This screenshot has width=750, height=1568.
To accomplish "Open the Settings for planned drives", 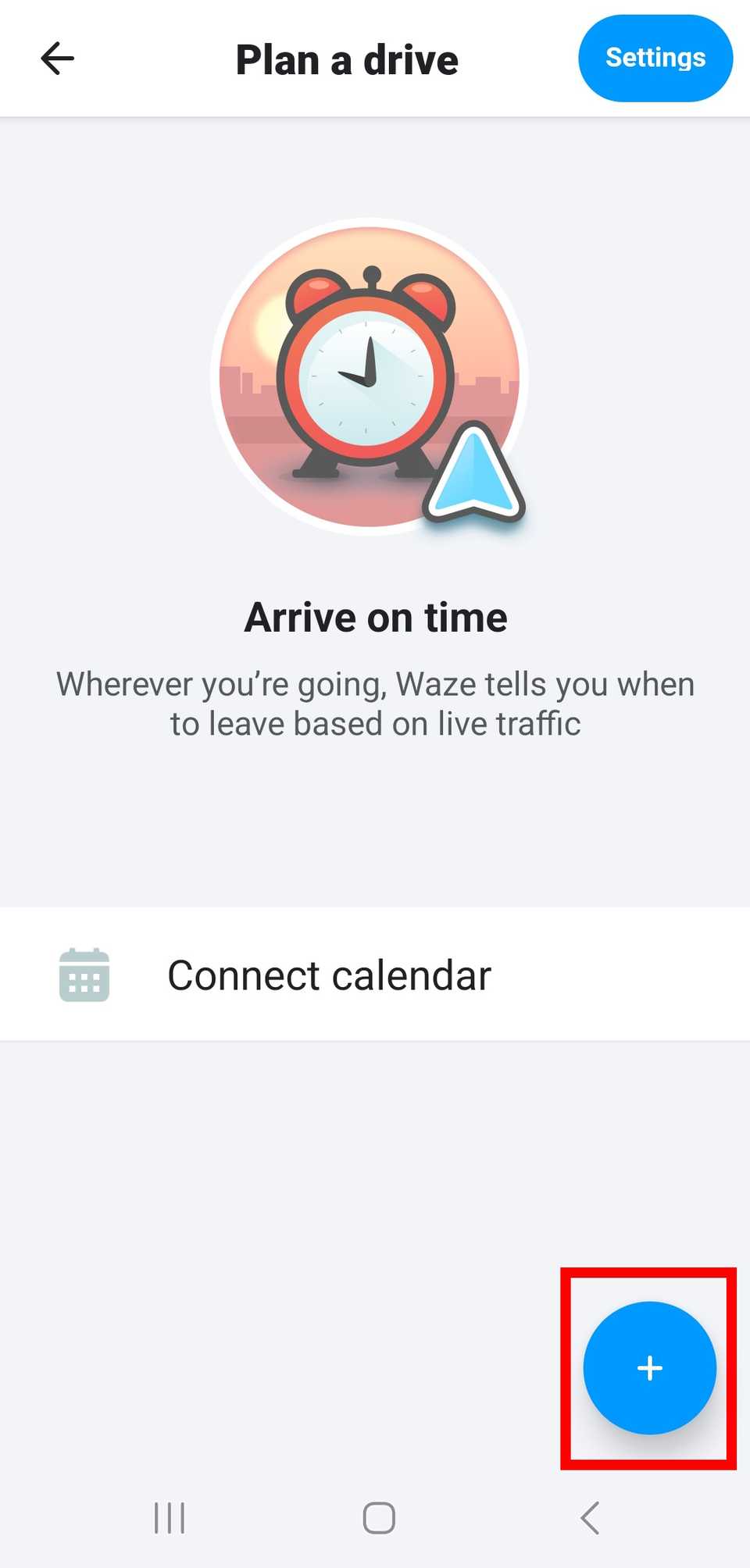I will coord(655,58).
